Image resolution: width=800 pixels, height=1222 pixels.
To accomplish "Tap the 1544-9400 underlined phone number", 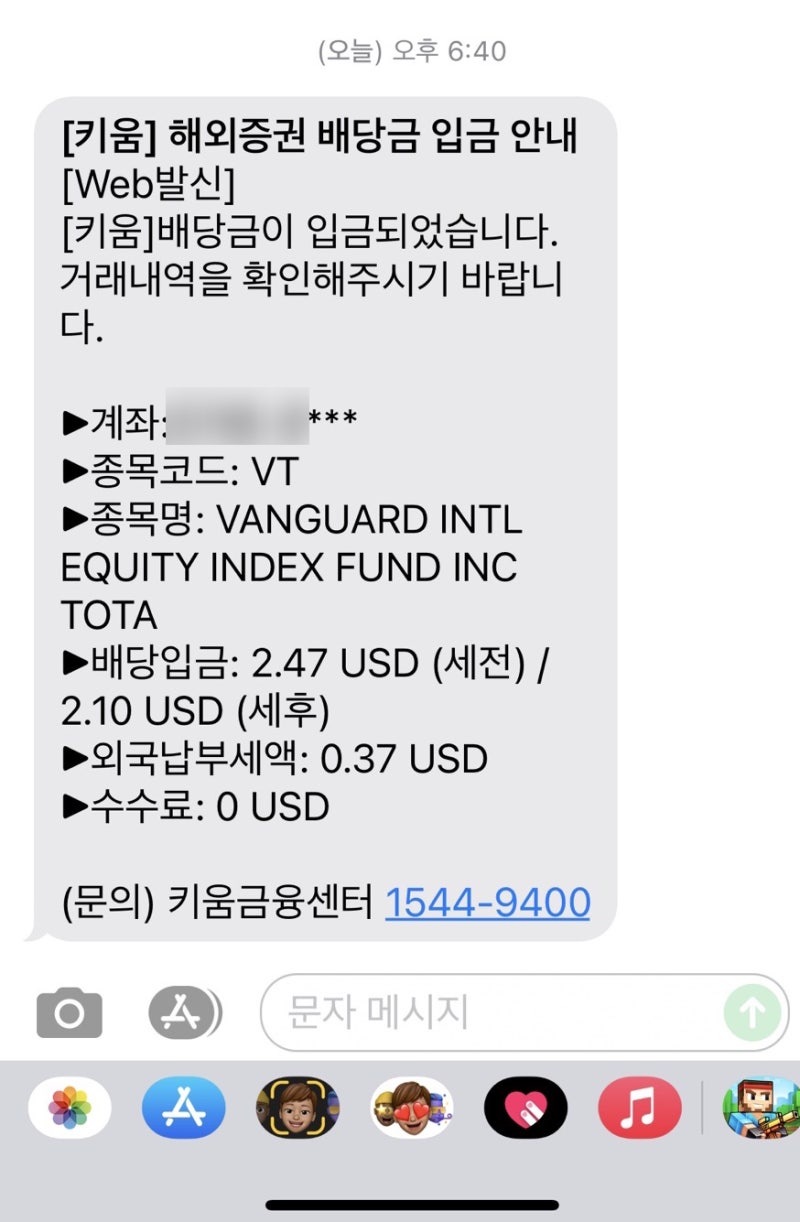I will (489, 902).
